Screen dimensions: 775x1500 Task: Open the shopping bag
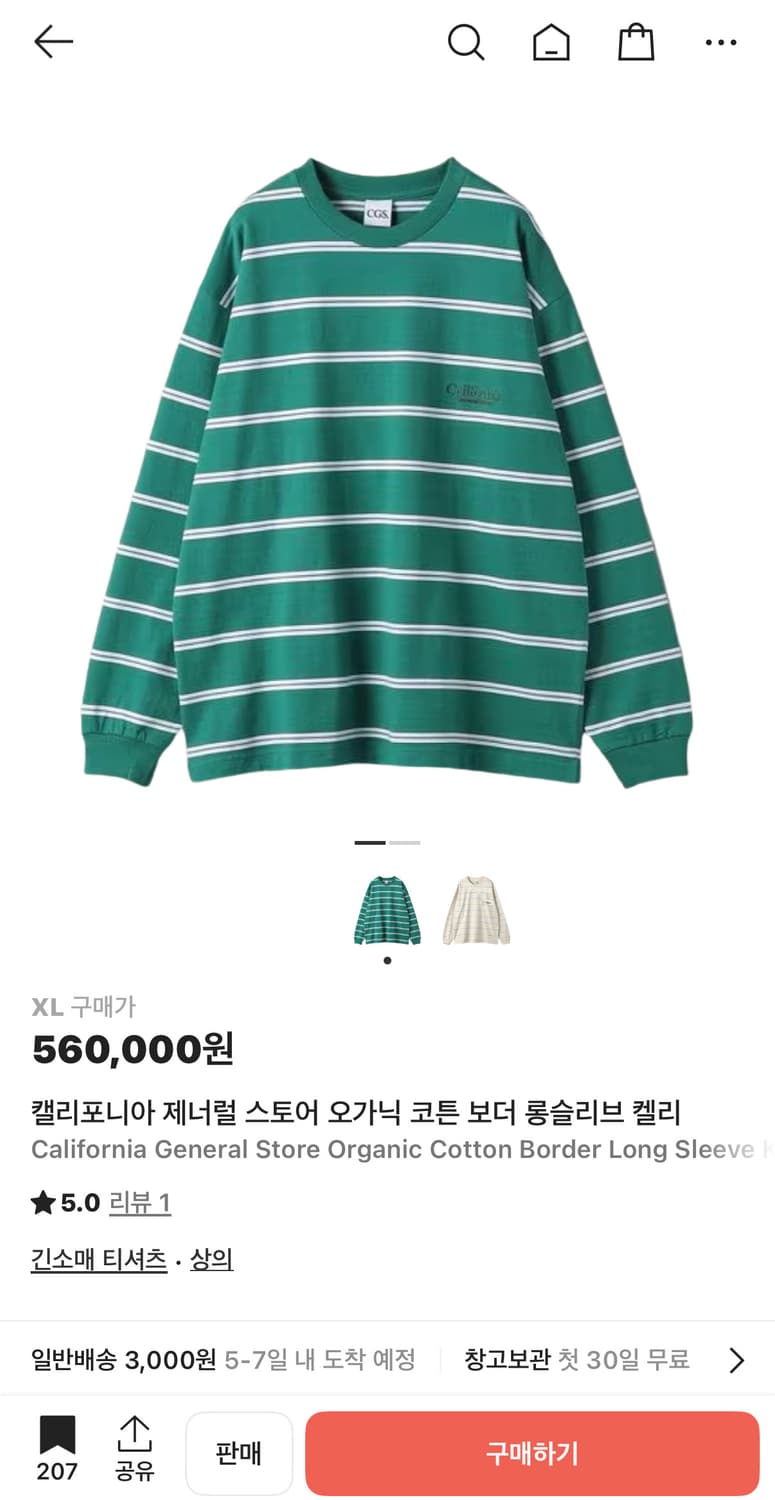(x=636, y=42)
